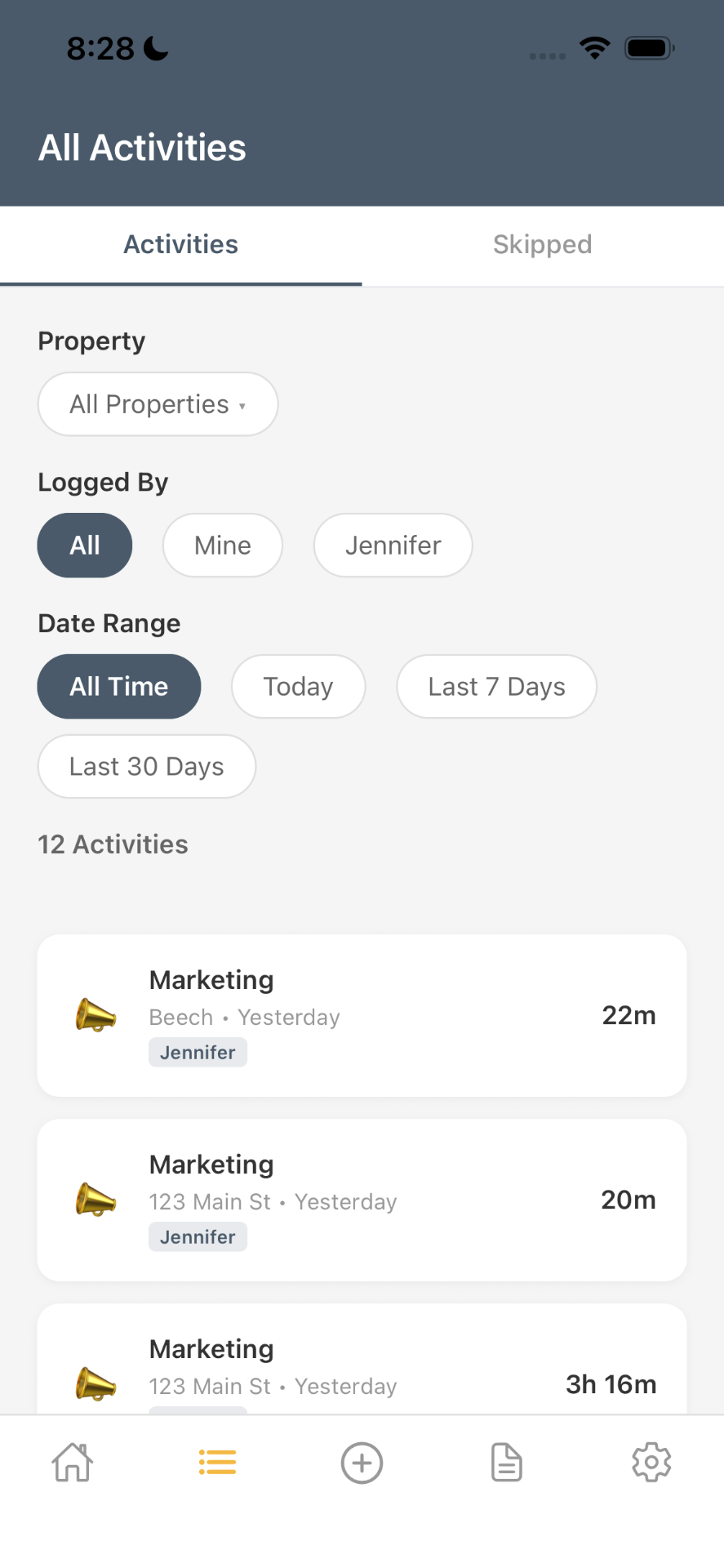
Task: Tap the Wi-Fi icon in the status bar
Action: [595, 47]
